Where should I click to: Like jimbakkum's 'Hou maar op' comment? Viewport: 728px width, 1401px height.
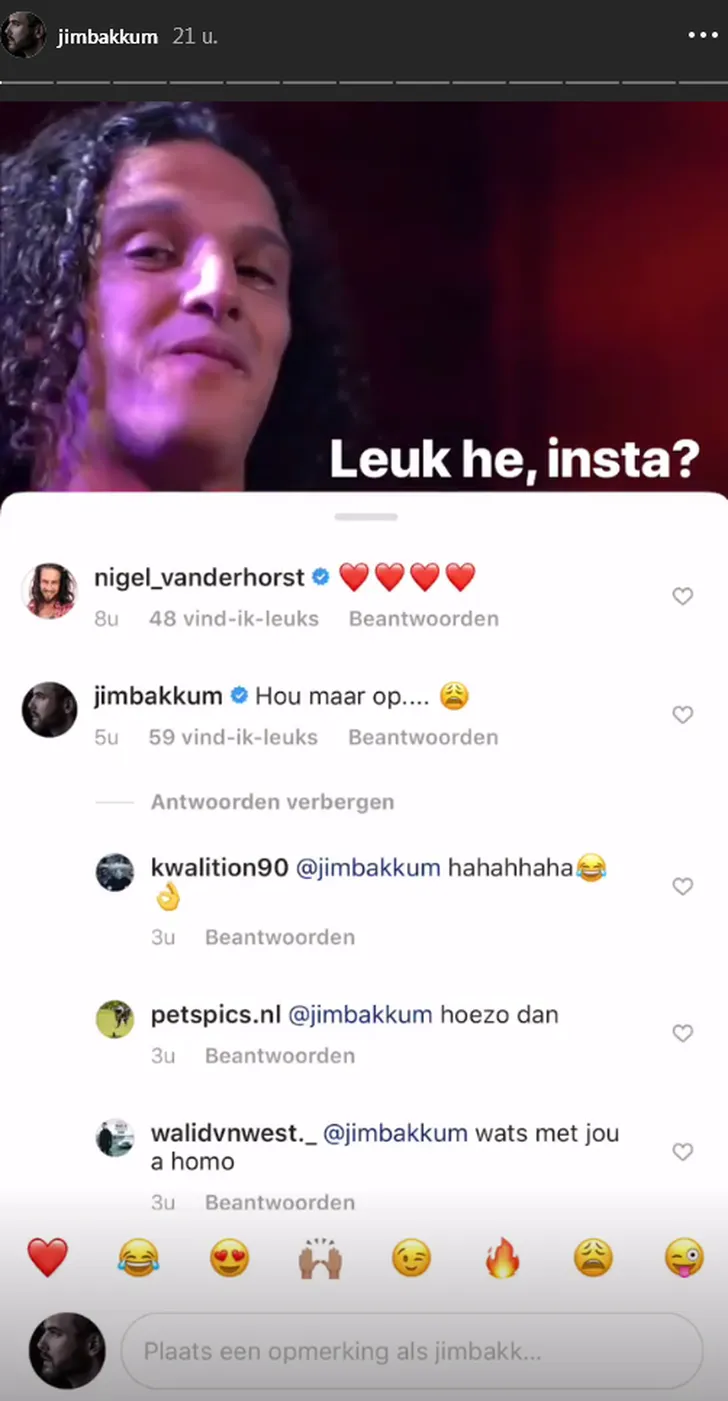click(x=682, y=715)
